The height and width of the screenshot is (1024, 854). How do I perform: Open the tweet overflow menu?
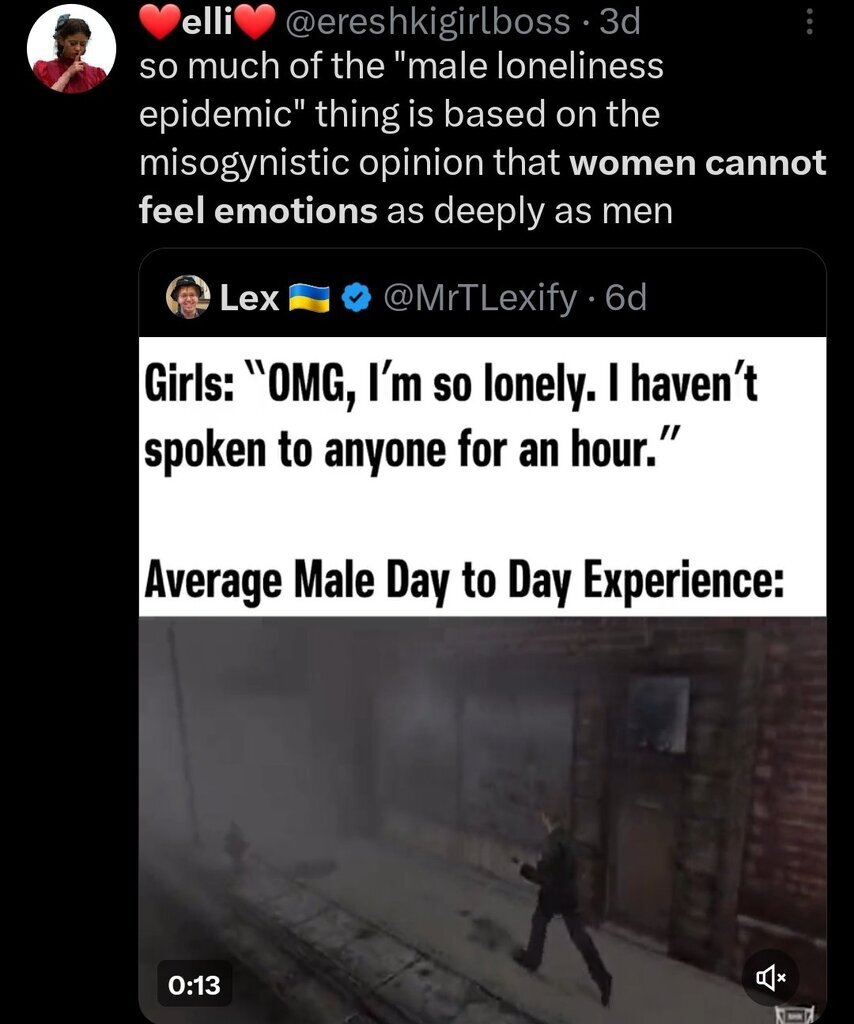point(810,22)
